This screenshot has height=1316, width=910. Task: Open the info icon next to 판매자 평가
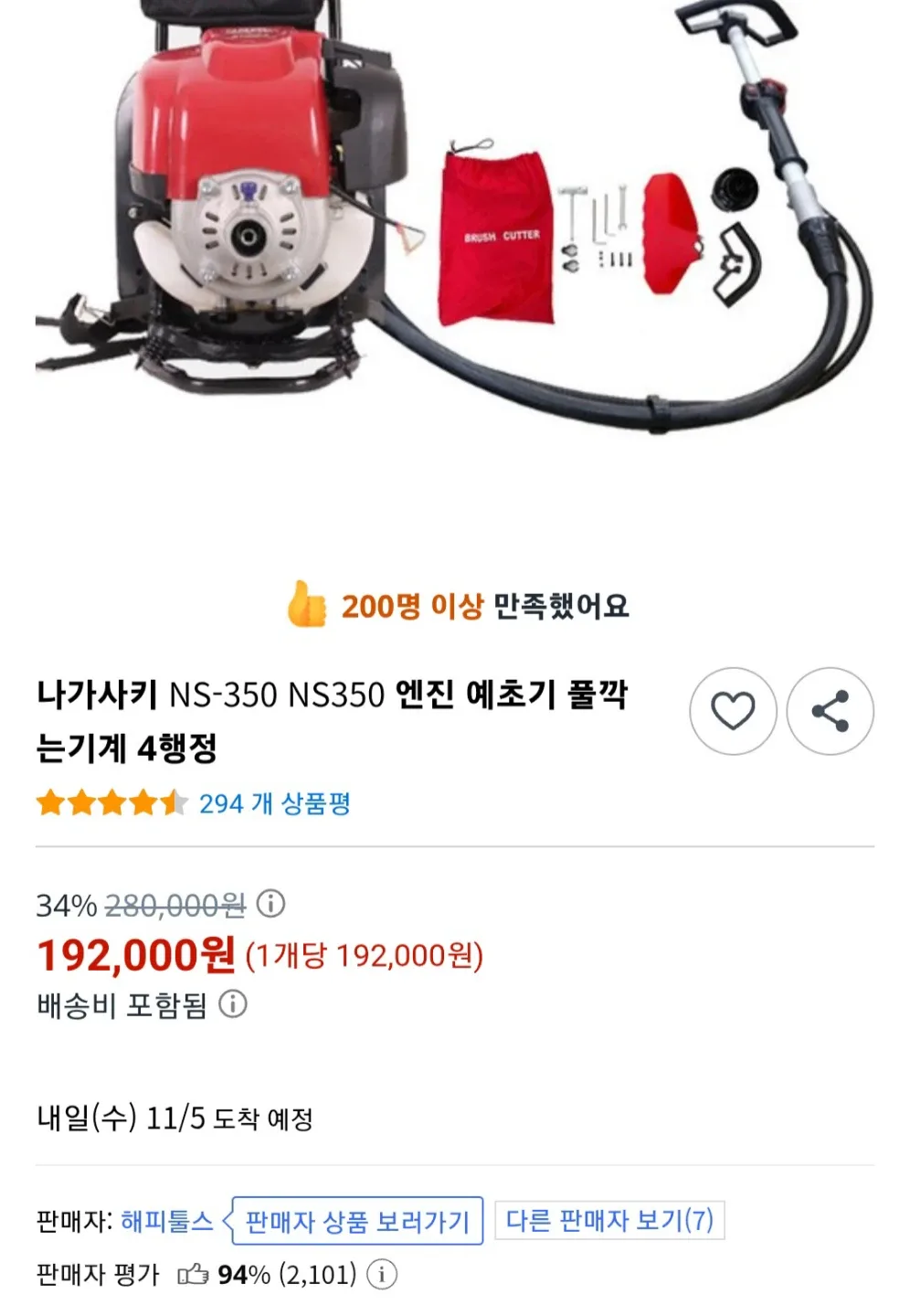(382, 1274)
